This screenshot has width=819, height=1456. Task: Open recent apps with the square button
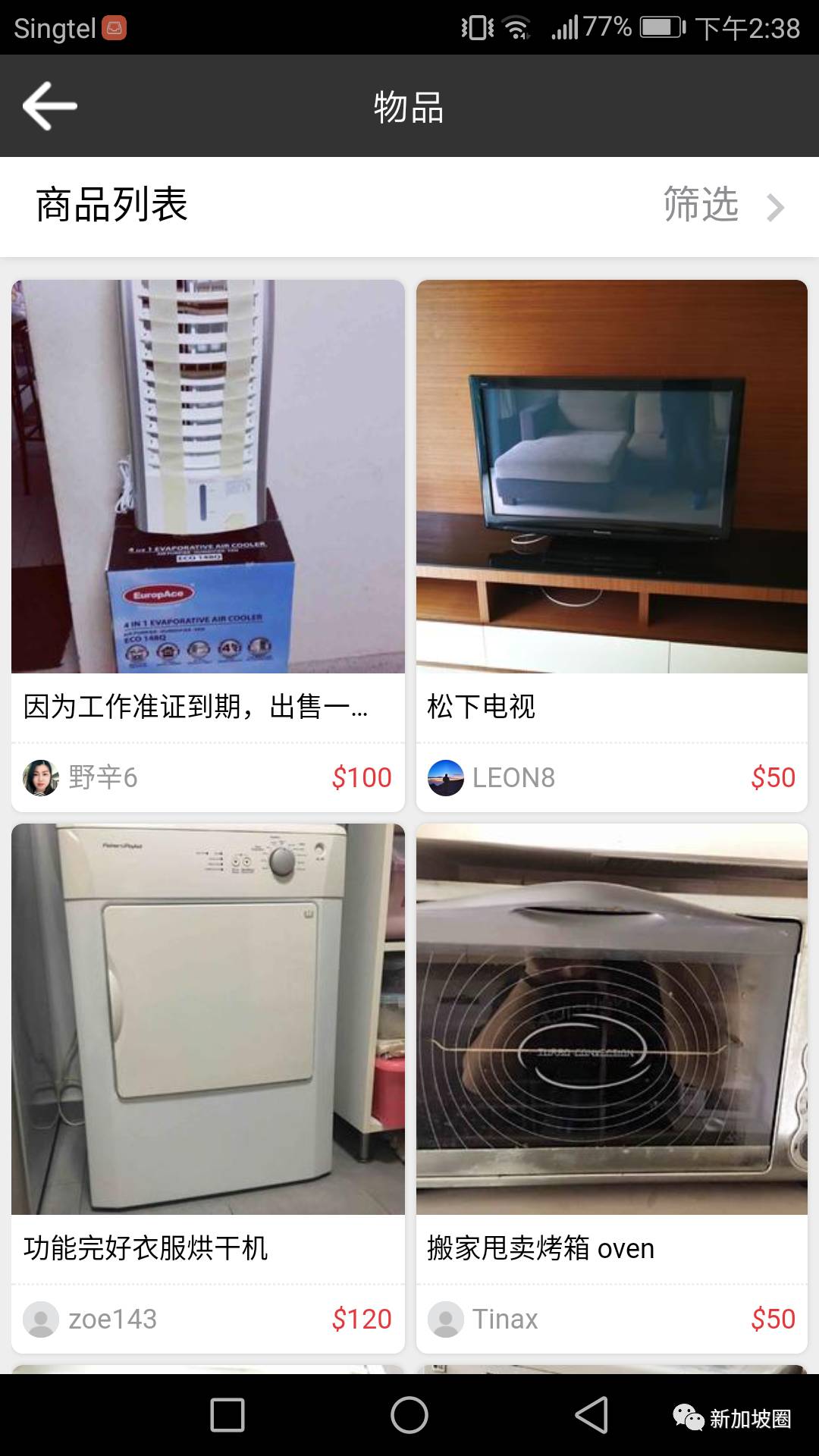click(x=227, y=1414)
